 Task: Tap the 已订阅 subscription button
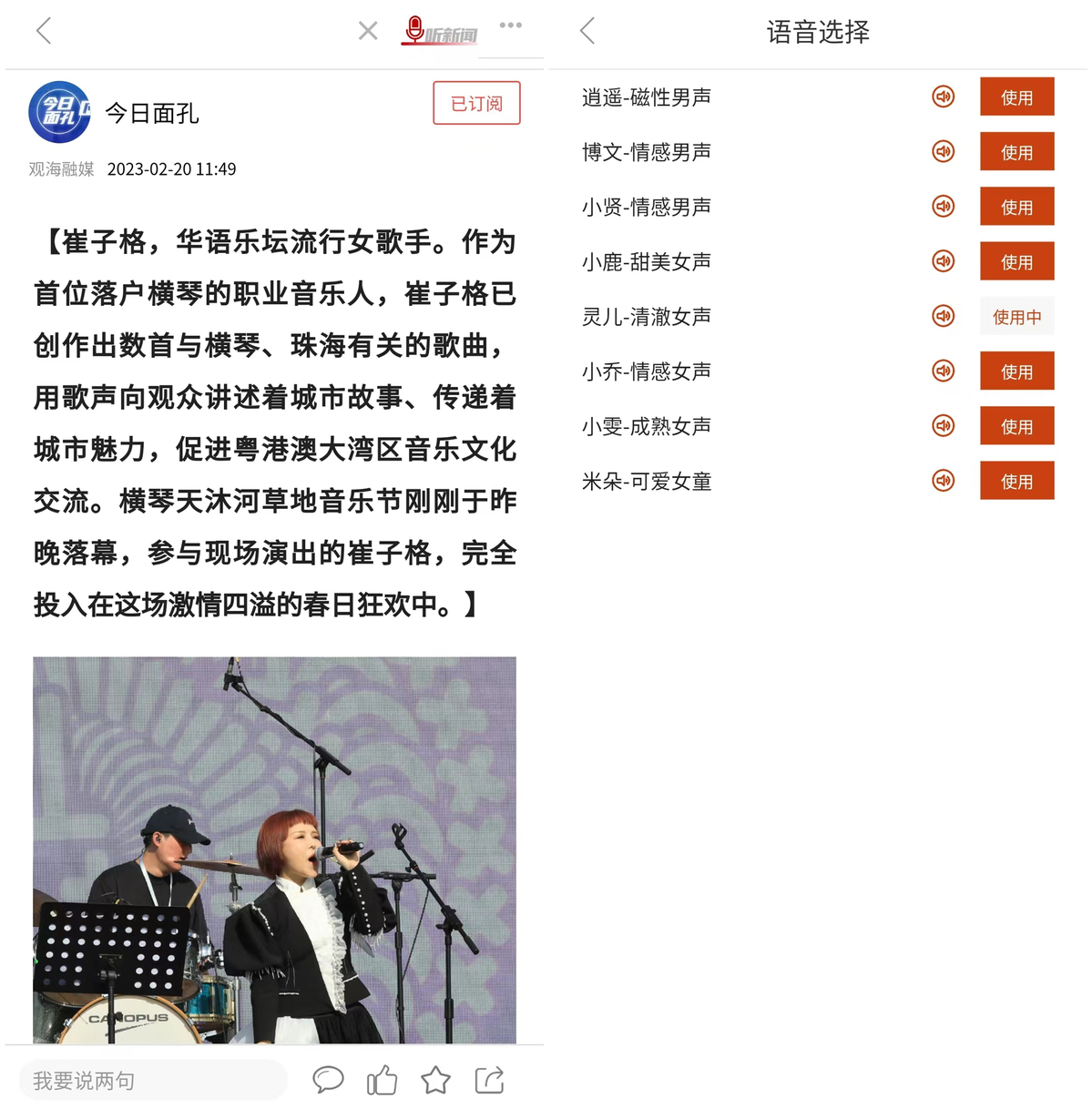476,103
